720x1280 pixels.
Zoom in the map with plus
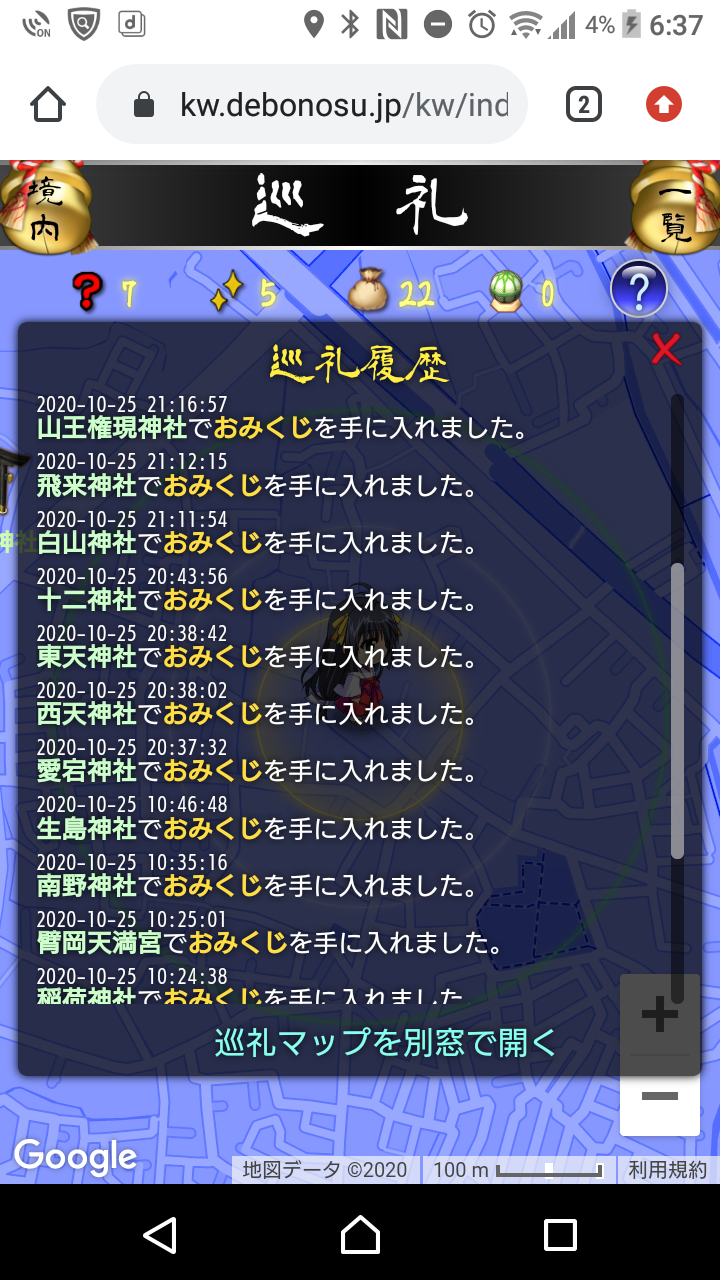point(659,1014)
